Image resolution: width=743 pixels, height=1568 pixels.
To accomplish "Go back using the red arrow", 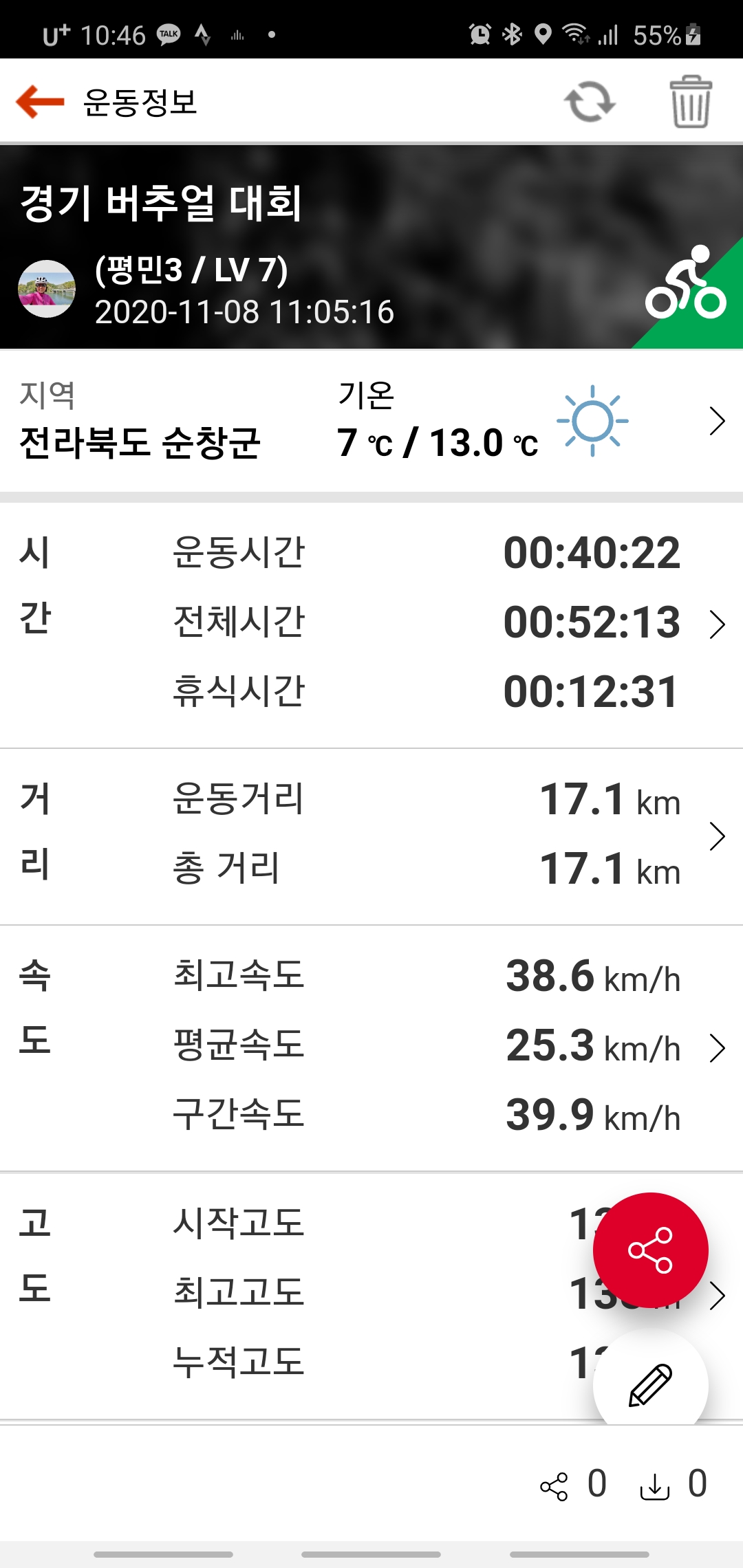I will click(x=40, y=102).
